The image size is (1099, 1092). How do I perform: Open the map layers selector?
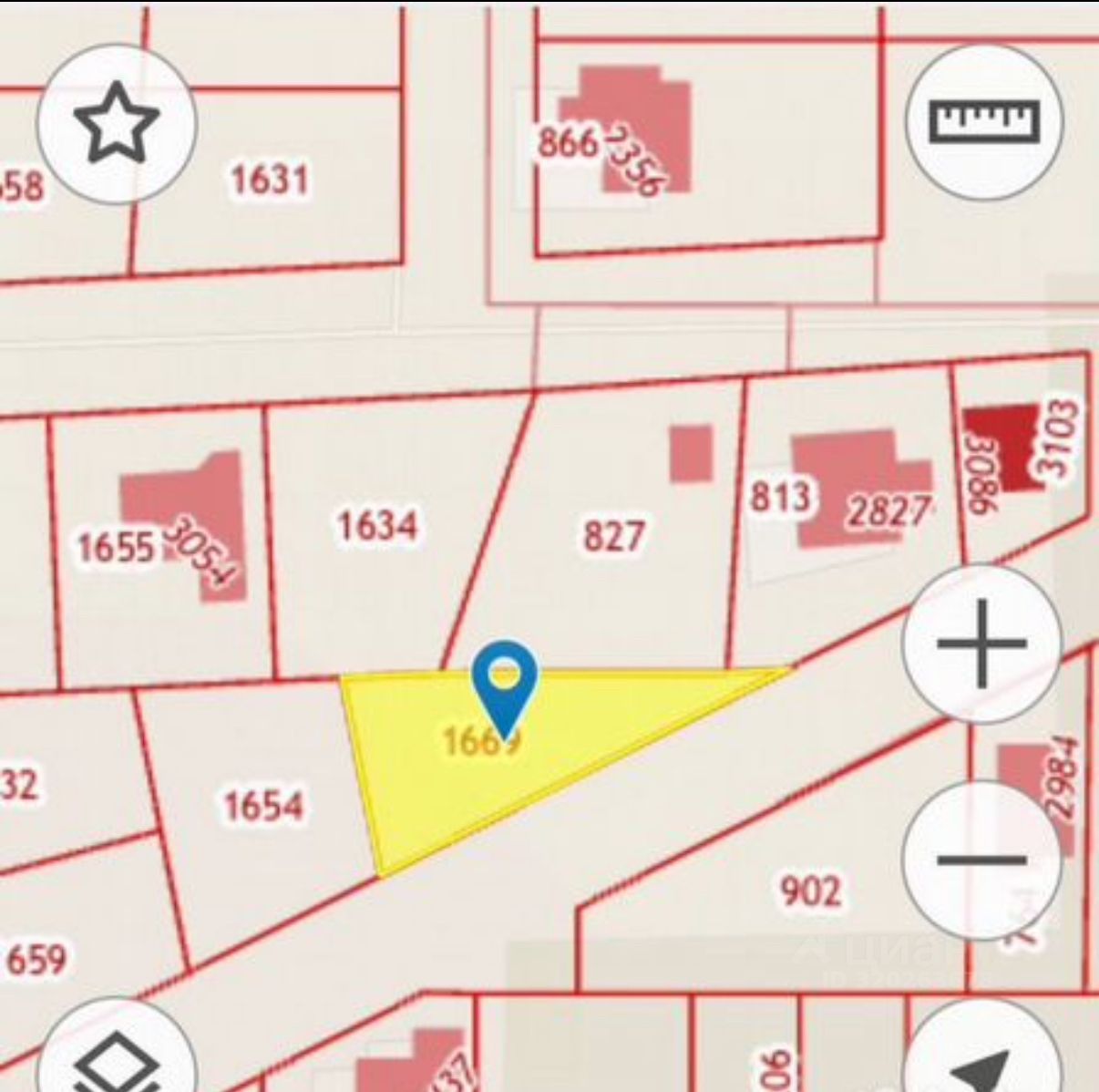tap(117, 1057)
